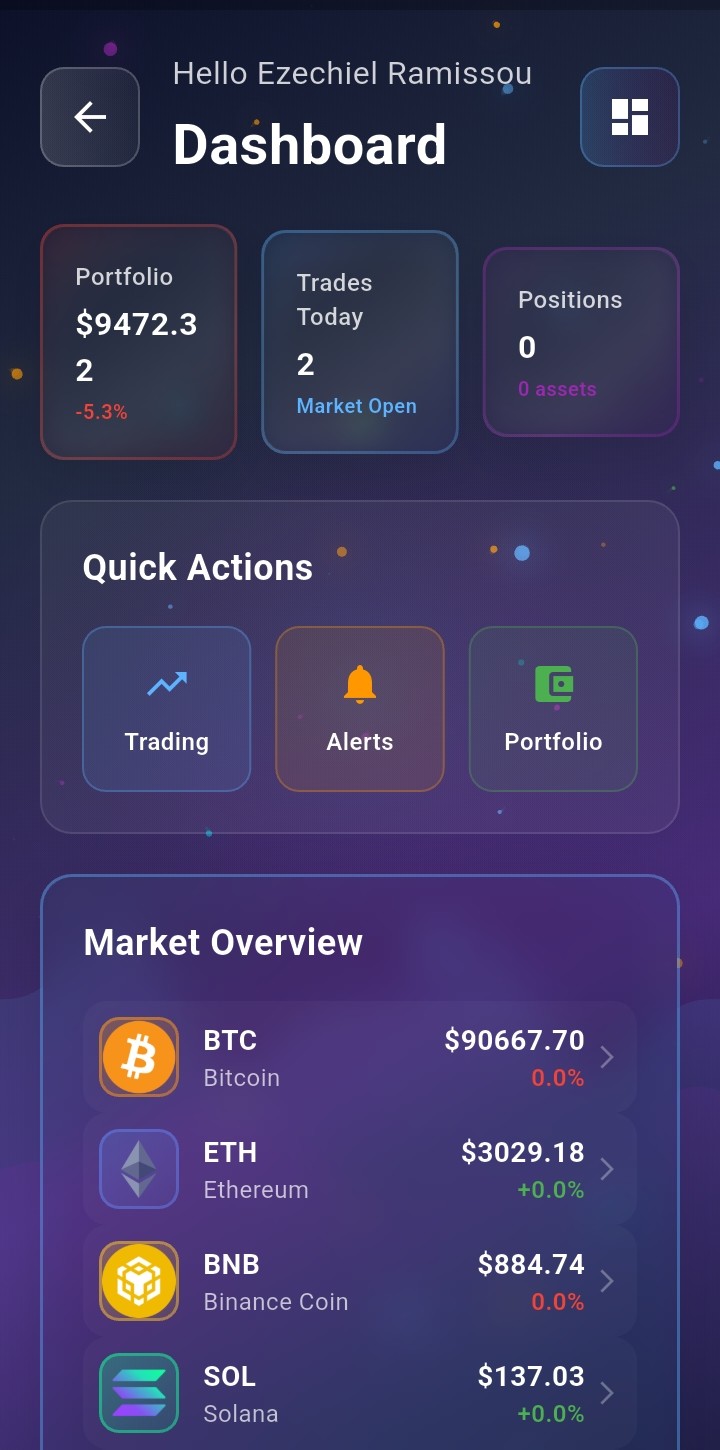Open details via the SOL chevron
The height and width of the screenshot is (1450, 720).
(608, 1393)
